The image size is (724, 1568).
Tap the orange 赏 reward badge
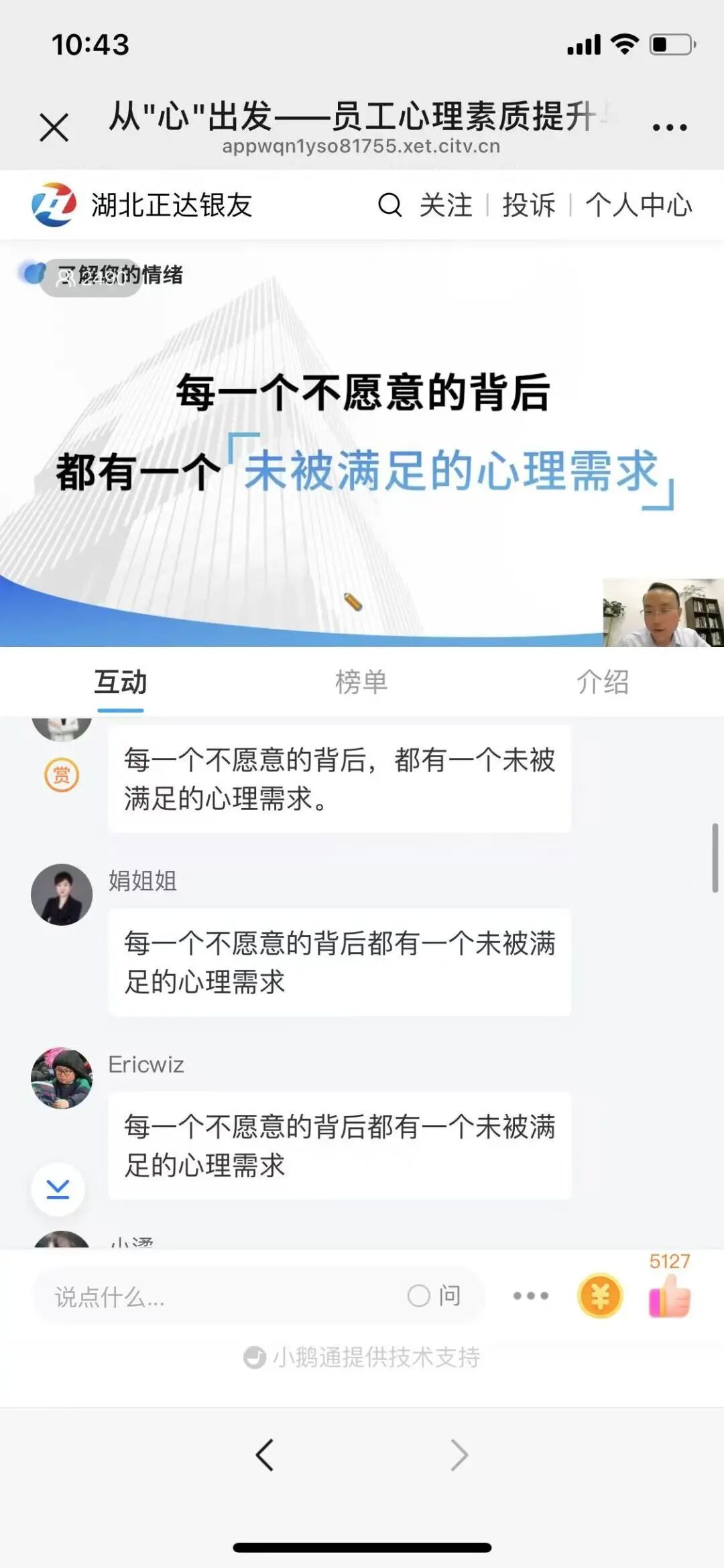62,775
